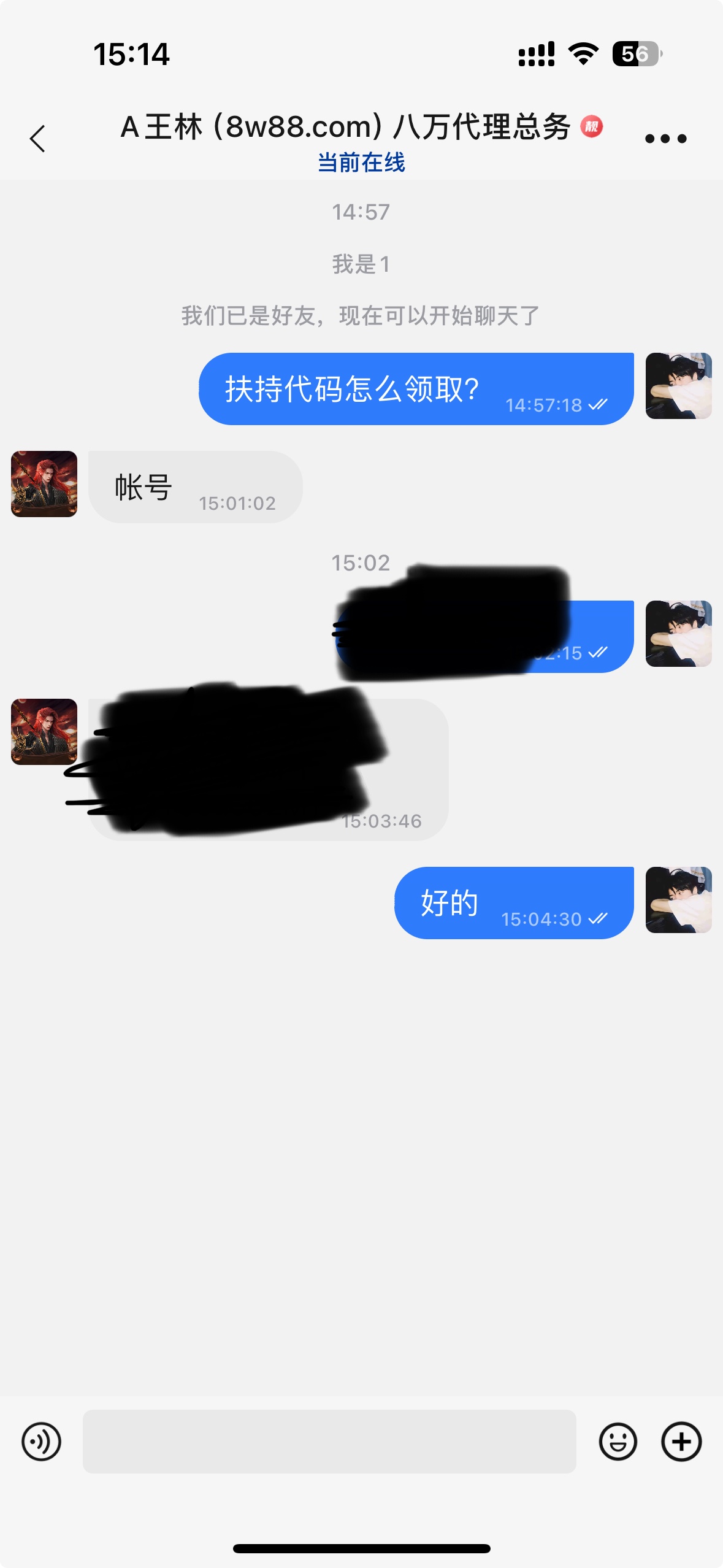Open the emoji picker
Image resolution: width=723 pixels, height=1568 pixels.
tap(618, 1442)
